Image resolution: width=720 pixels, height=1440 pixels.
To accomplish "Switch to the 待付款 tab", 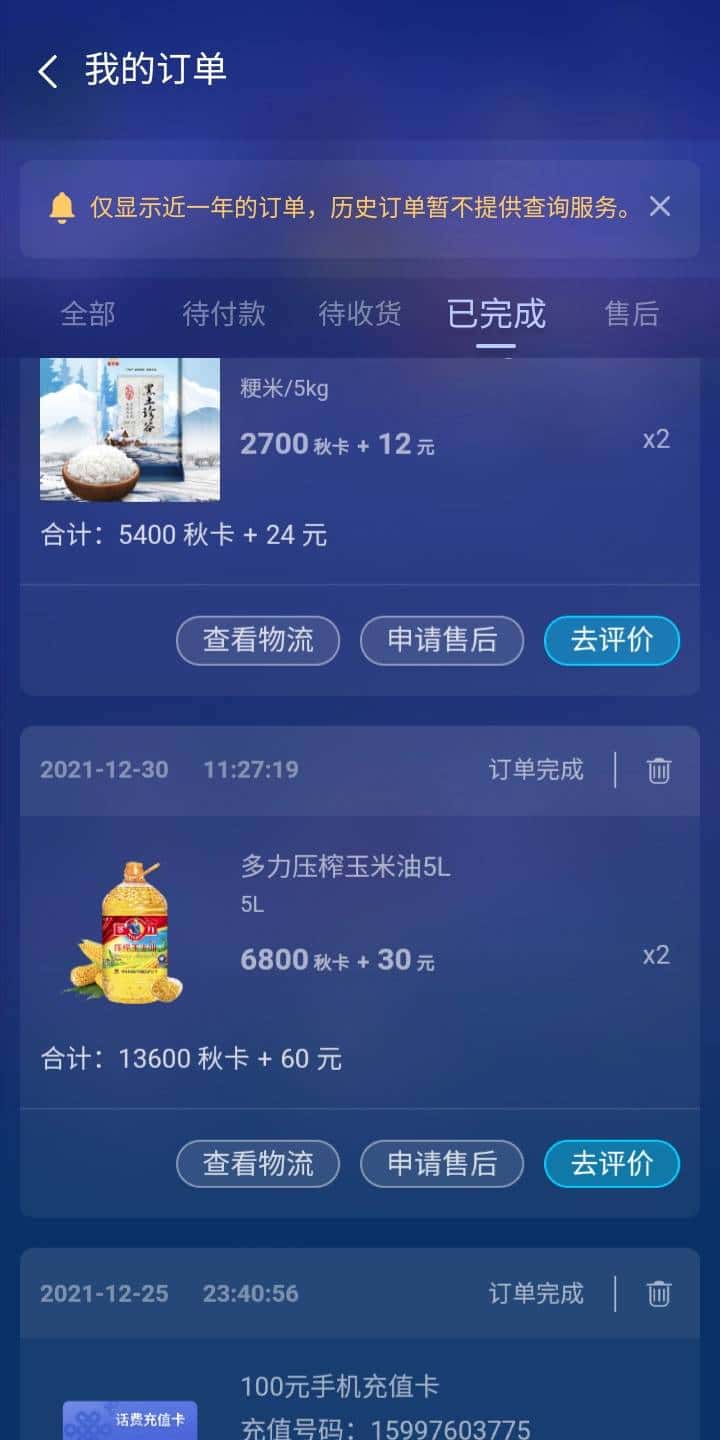I will pyautogui.click(x=223, y=315).
